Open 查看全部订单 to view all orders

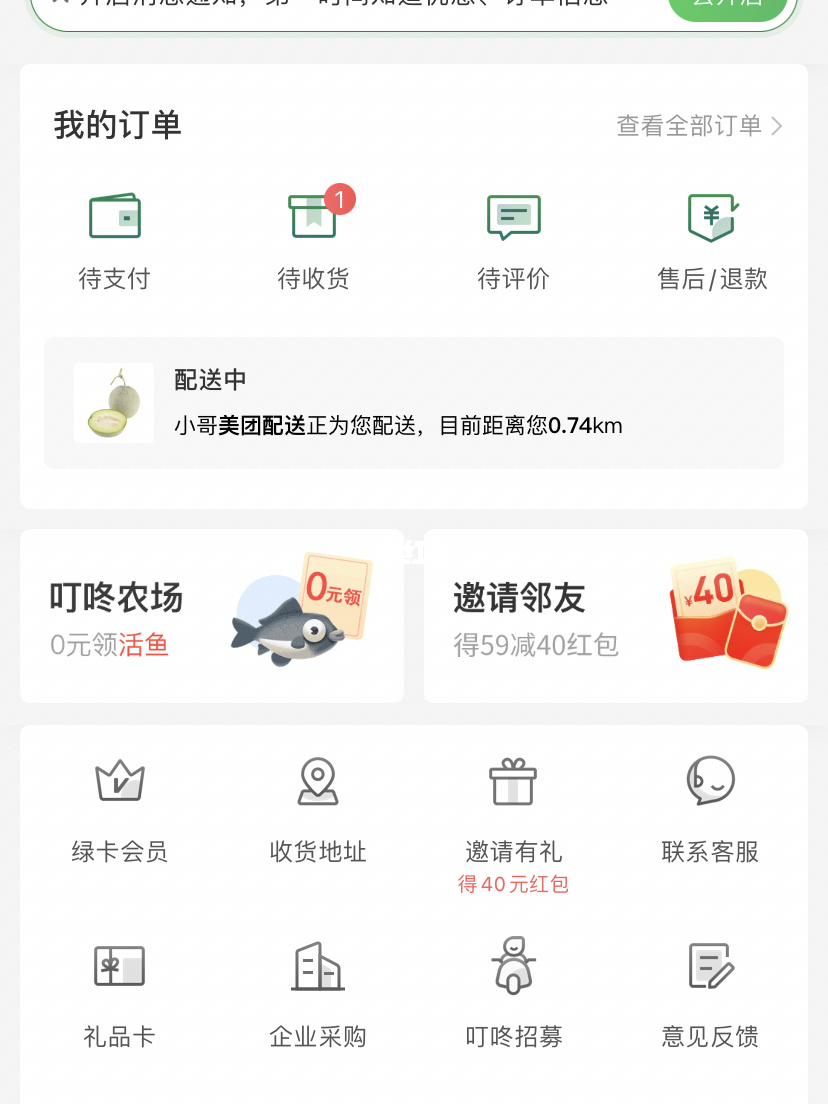click(x=699, y=126)
